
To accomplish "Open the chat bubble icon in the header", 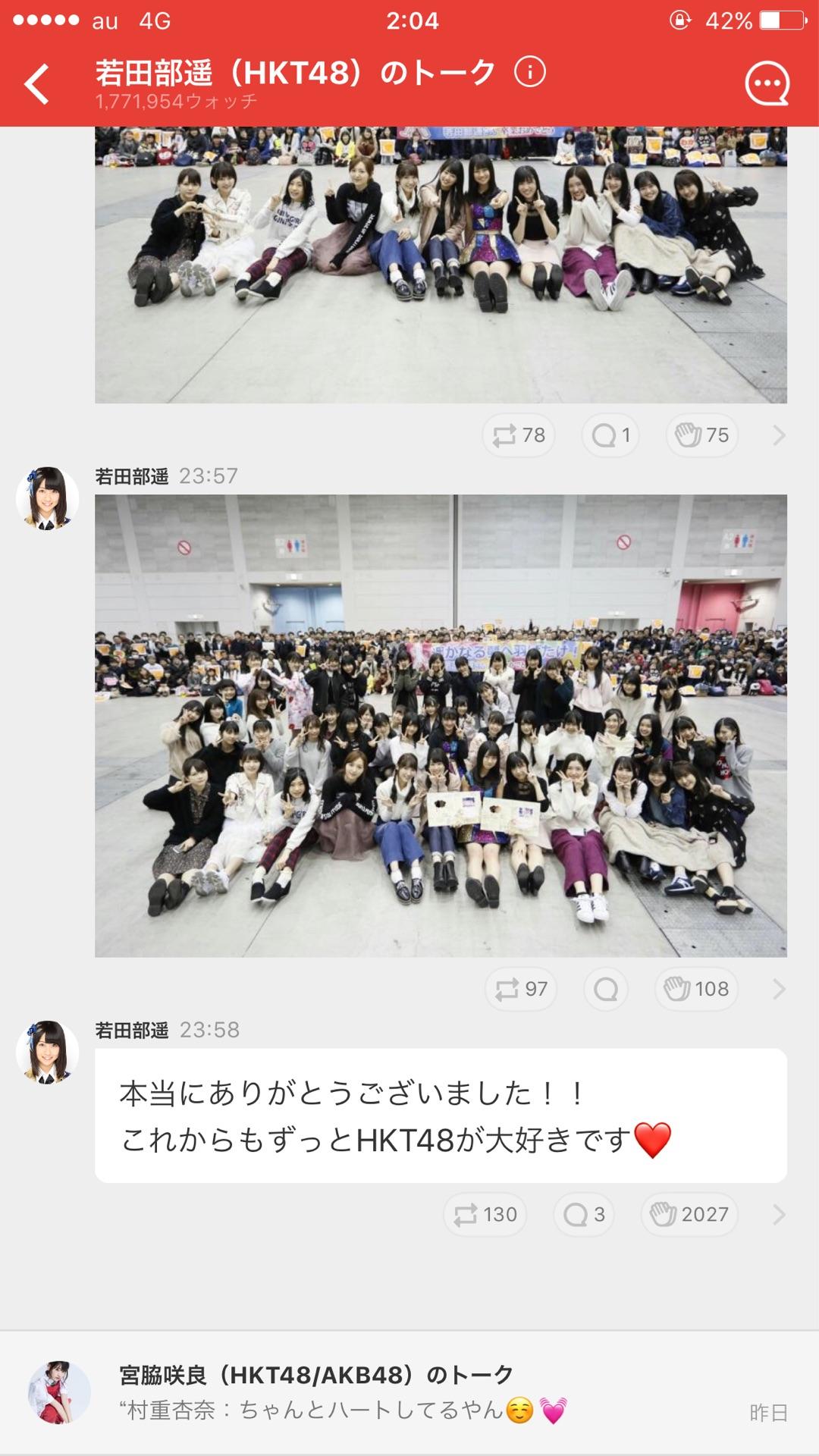I will click(767, 83).
